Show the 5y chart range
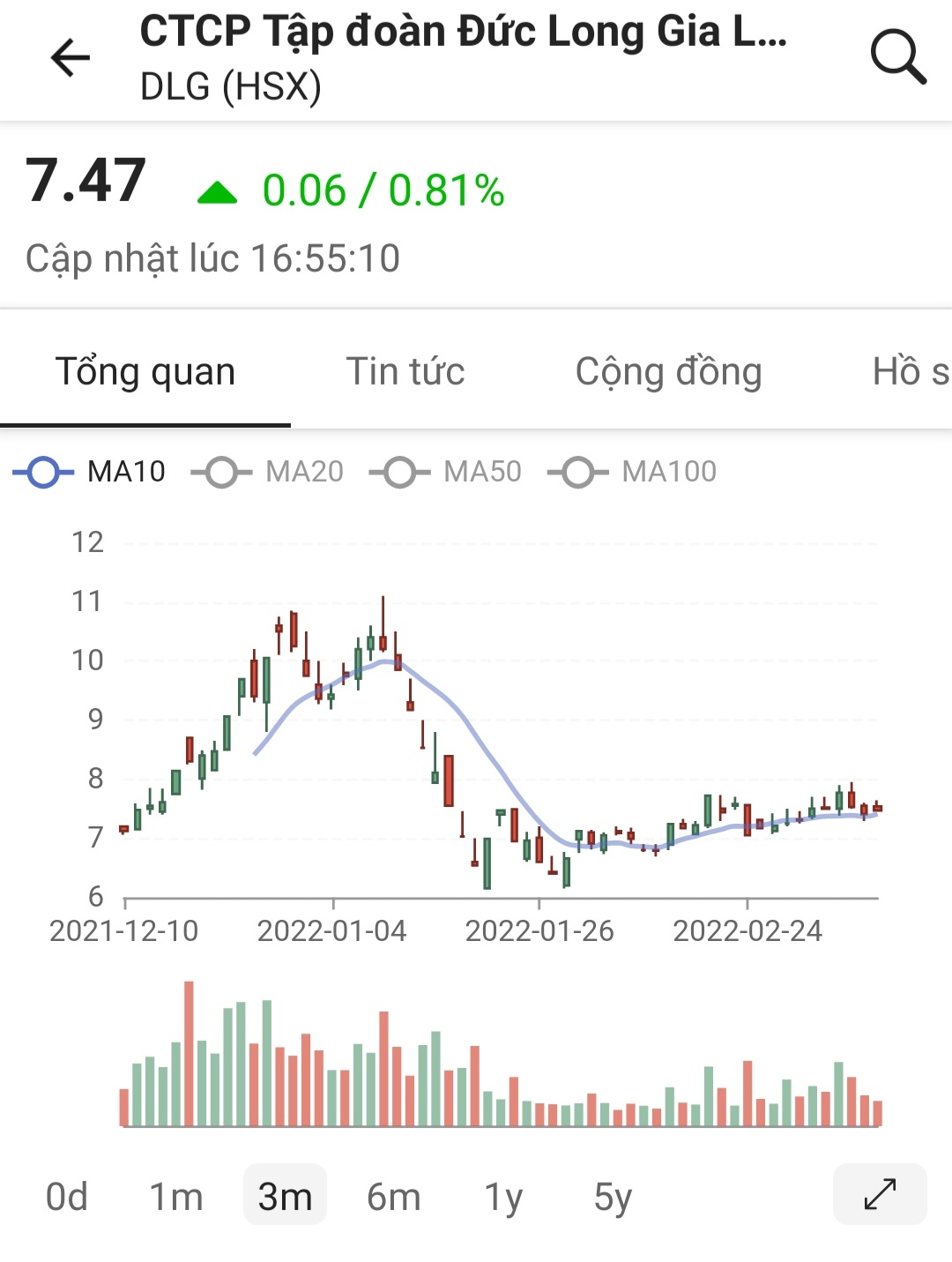 tap(613, 1197)
